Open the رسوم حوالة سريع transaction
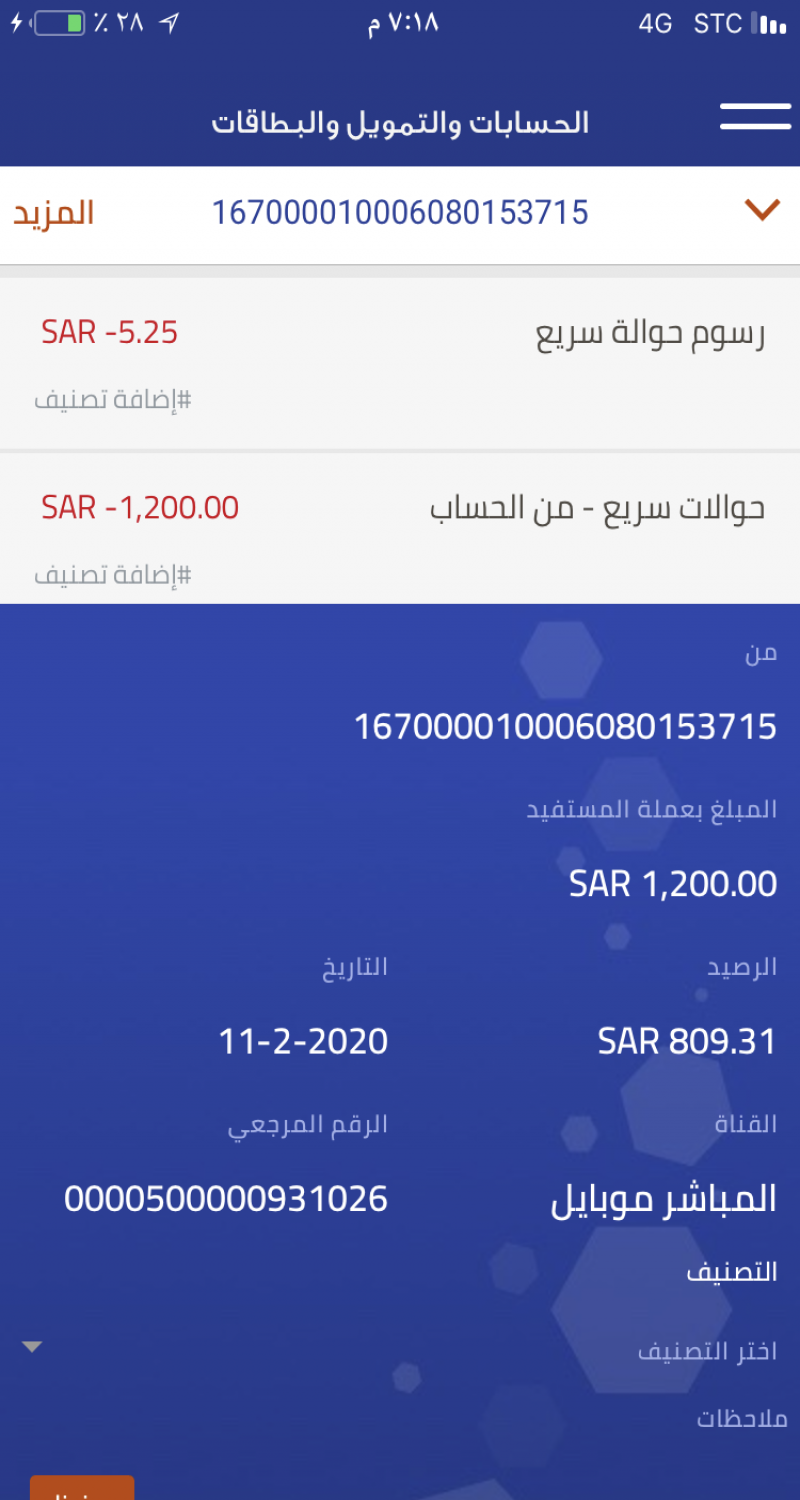 click(650, 335)
